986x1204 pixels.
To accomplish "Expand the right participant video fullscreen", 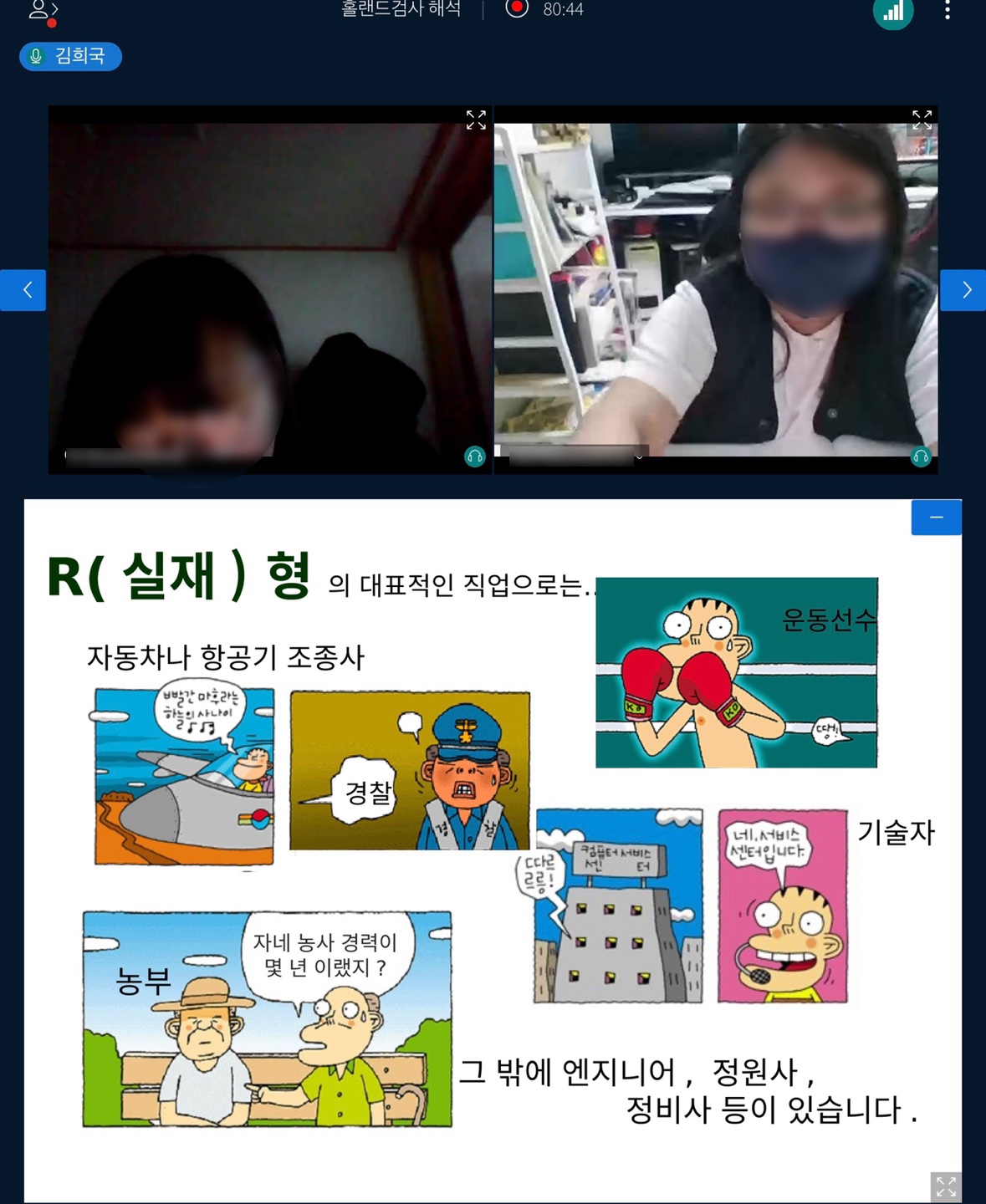I will [x=922, y=120].
